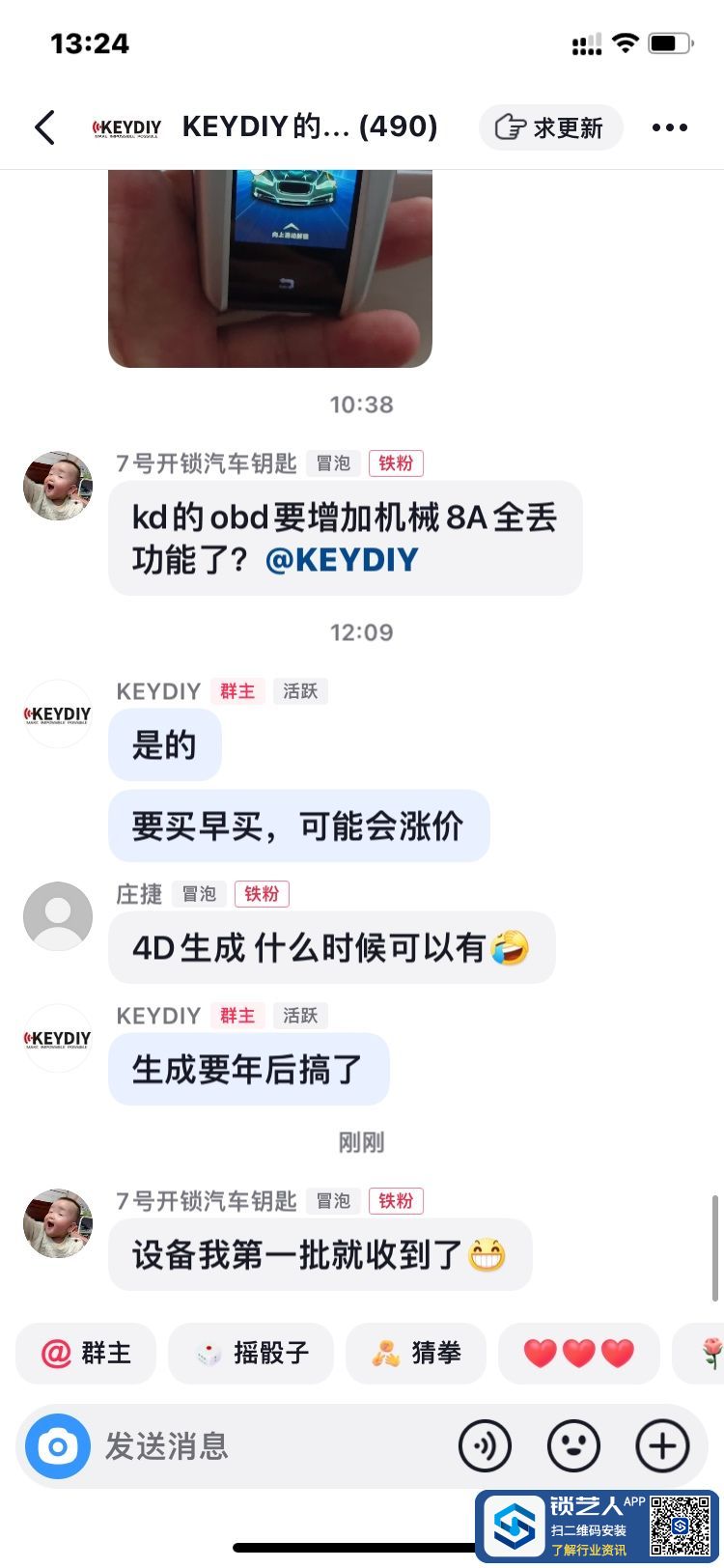Select the @群主 quick chip
The width and height of the screenshot is (724, 1568).
(86, 1353)
